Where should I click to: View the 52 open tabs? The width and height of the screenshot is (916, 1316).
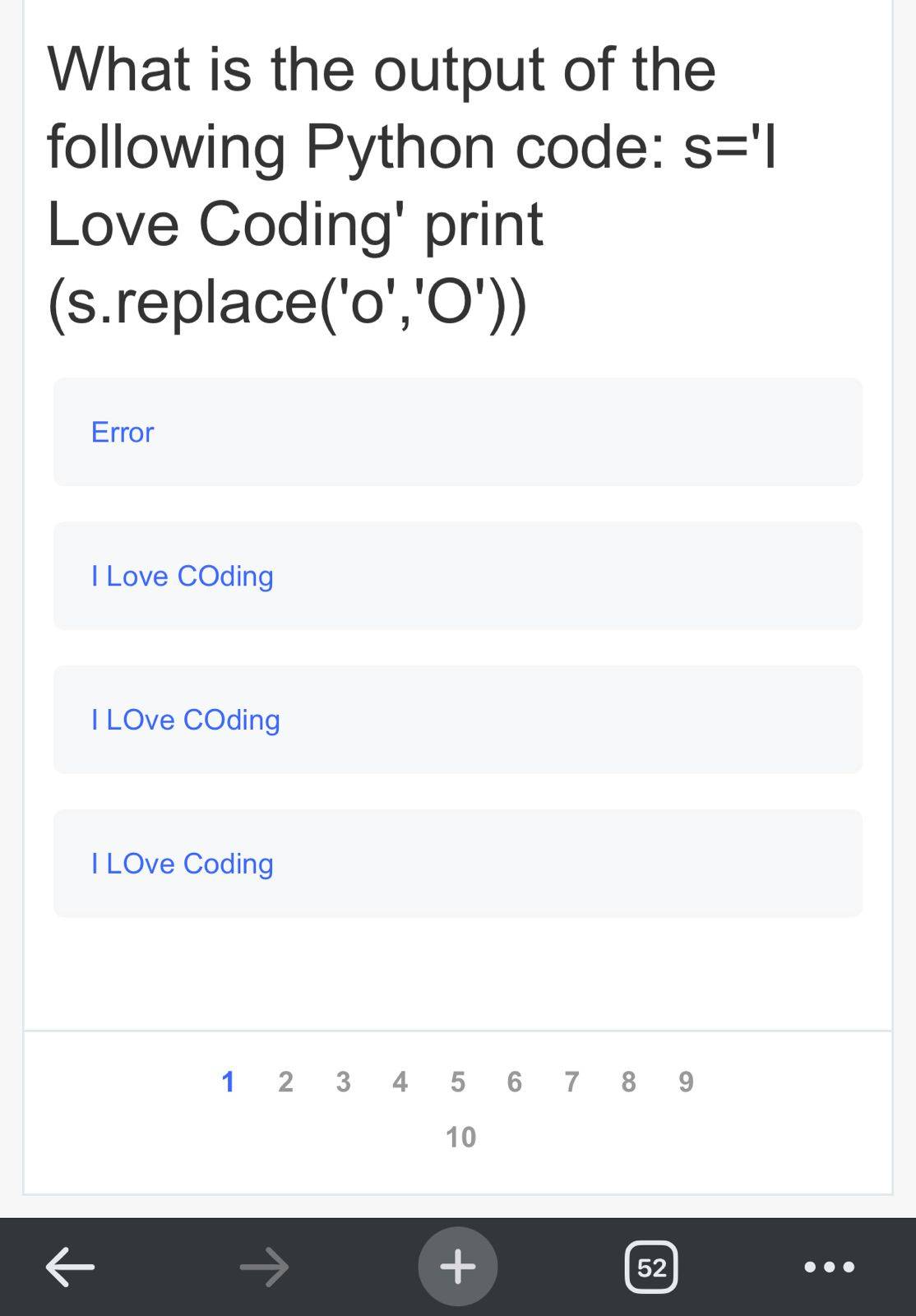click(x=651, y=1267)
